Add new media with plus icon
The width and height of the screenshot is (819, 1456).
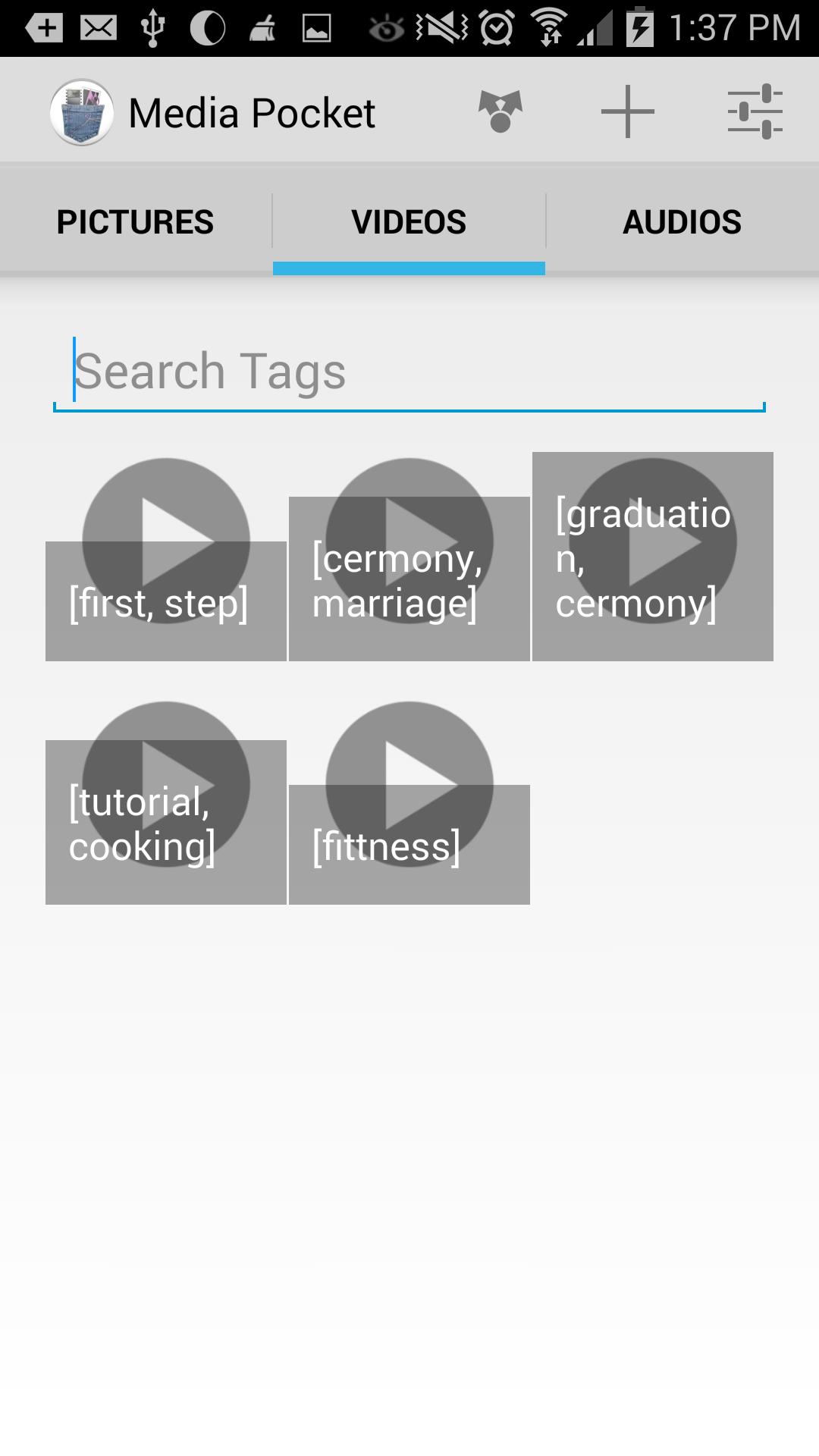coord(627,112)
